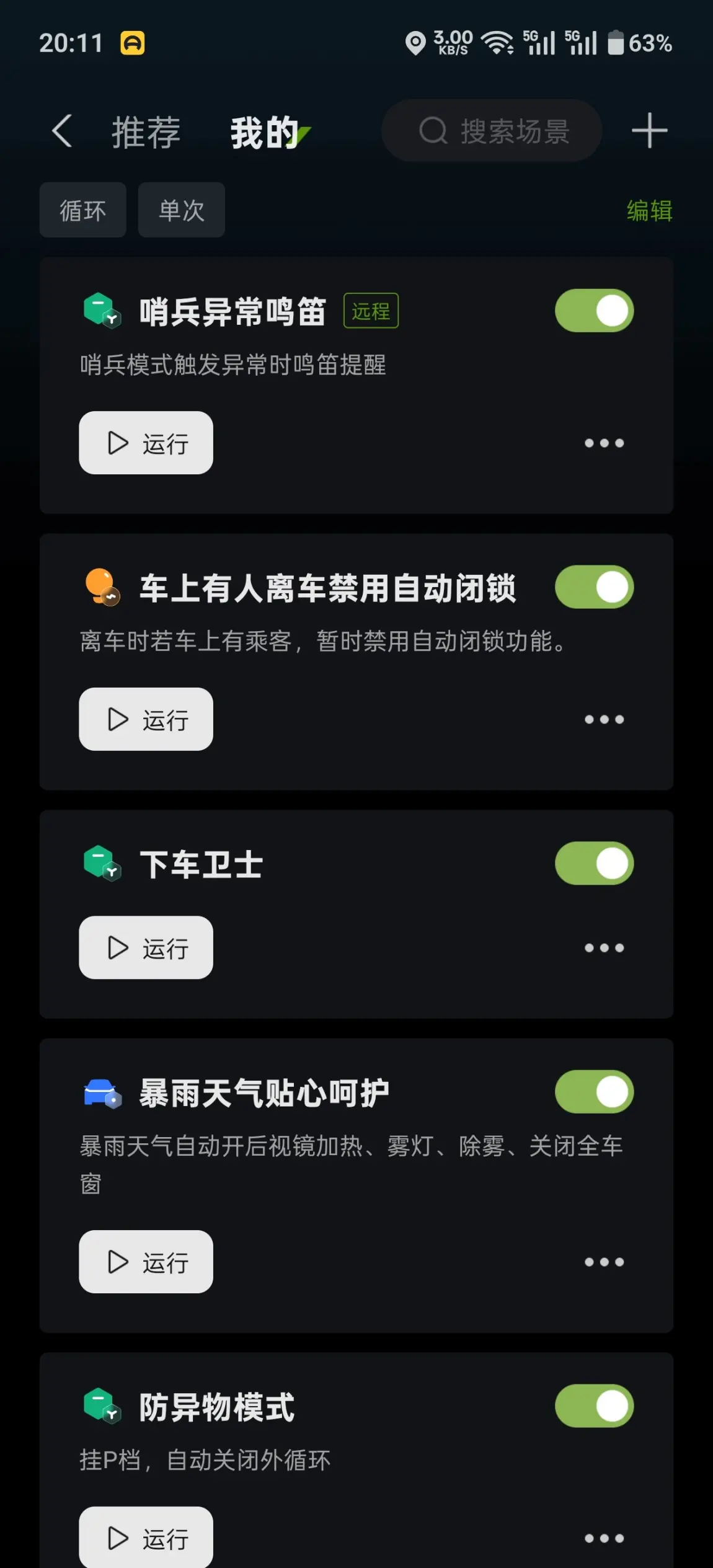Run the 暴雨天气贴心呵护 scene
The height and width of the screenshot is (1568, 713).
pyautogui.click(x=146, y=1262)
